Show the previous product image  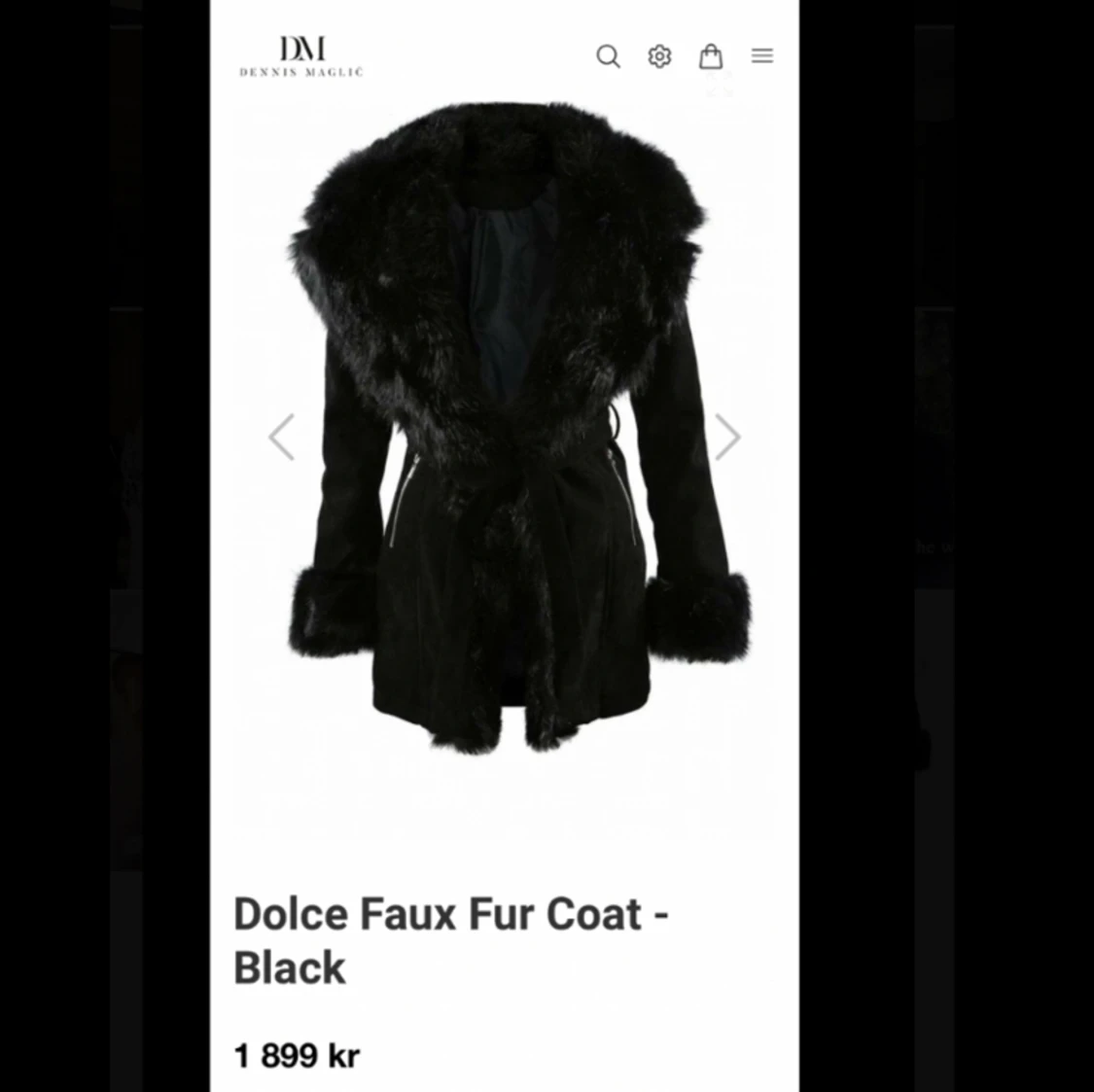tap(282, 437)
